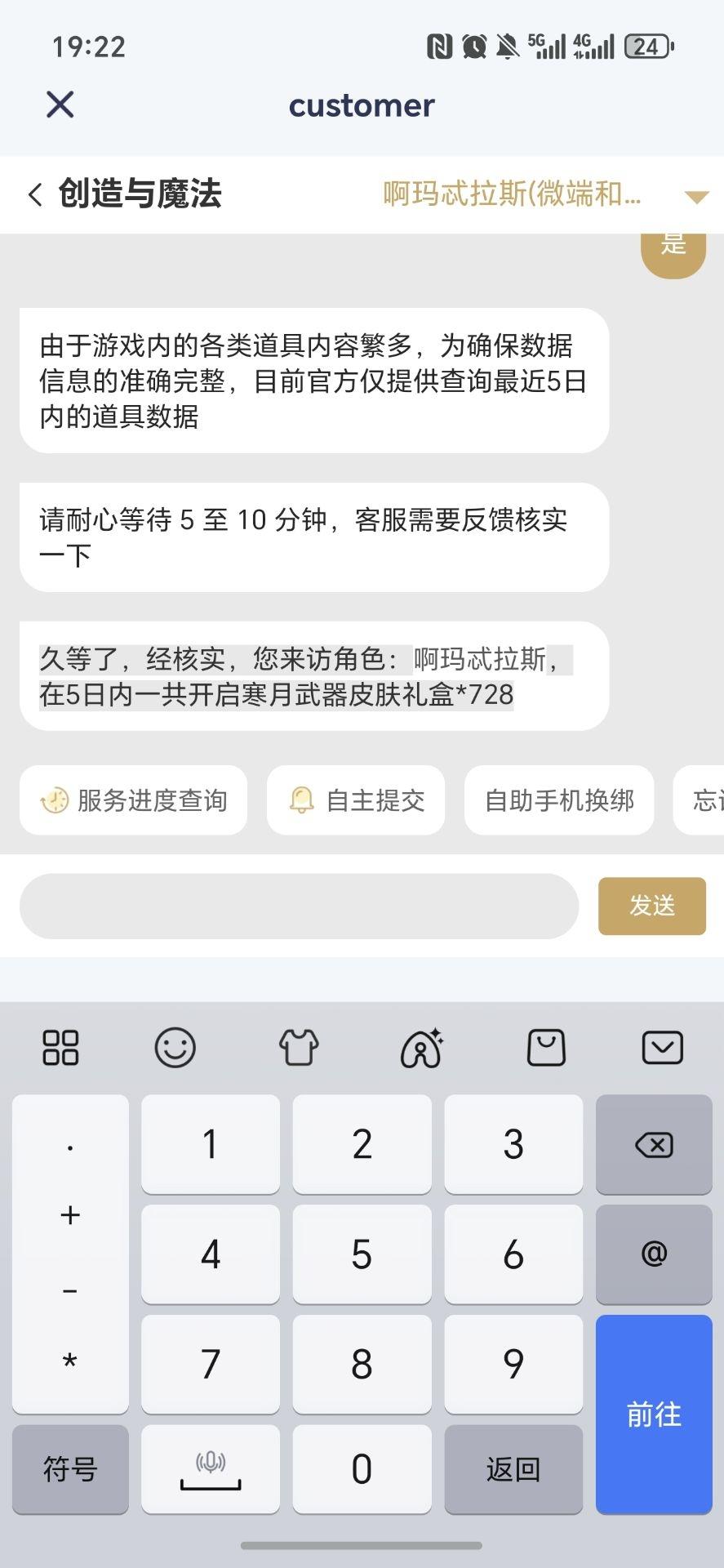Viewport: 724px width, 1568px height.
Task: Tap the backspace key
Action: [654, 1145]
